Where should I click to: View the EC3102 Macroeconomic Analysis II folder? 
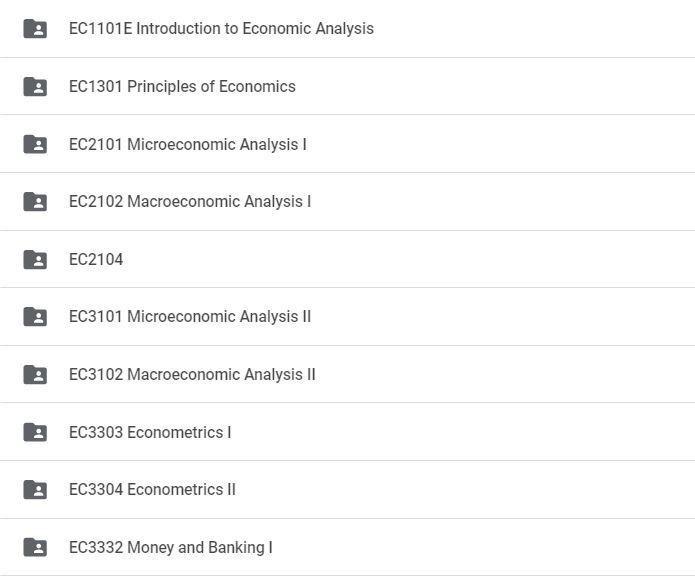191,374
